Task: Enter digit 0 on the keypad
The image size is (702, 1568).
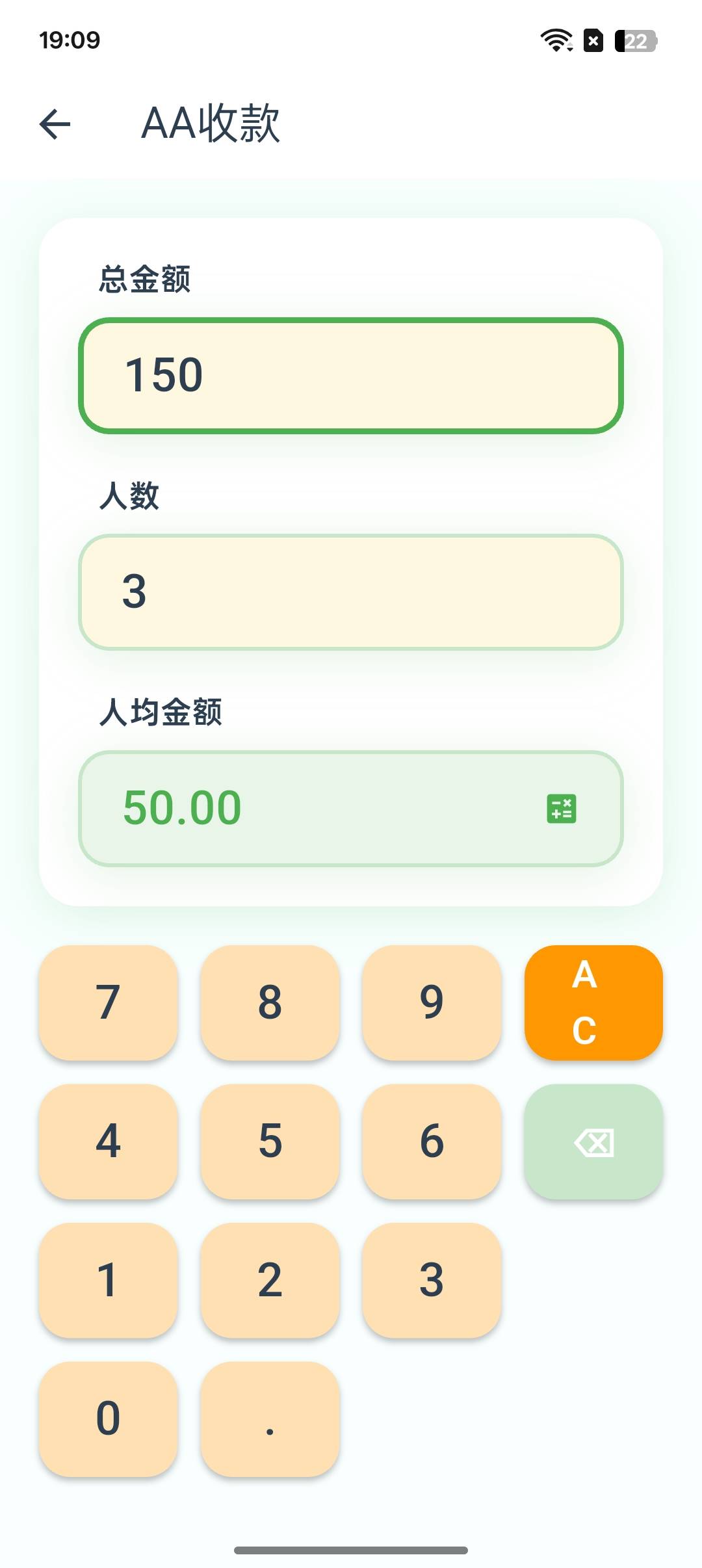Action: click(x=108, y=1418)
